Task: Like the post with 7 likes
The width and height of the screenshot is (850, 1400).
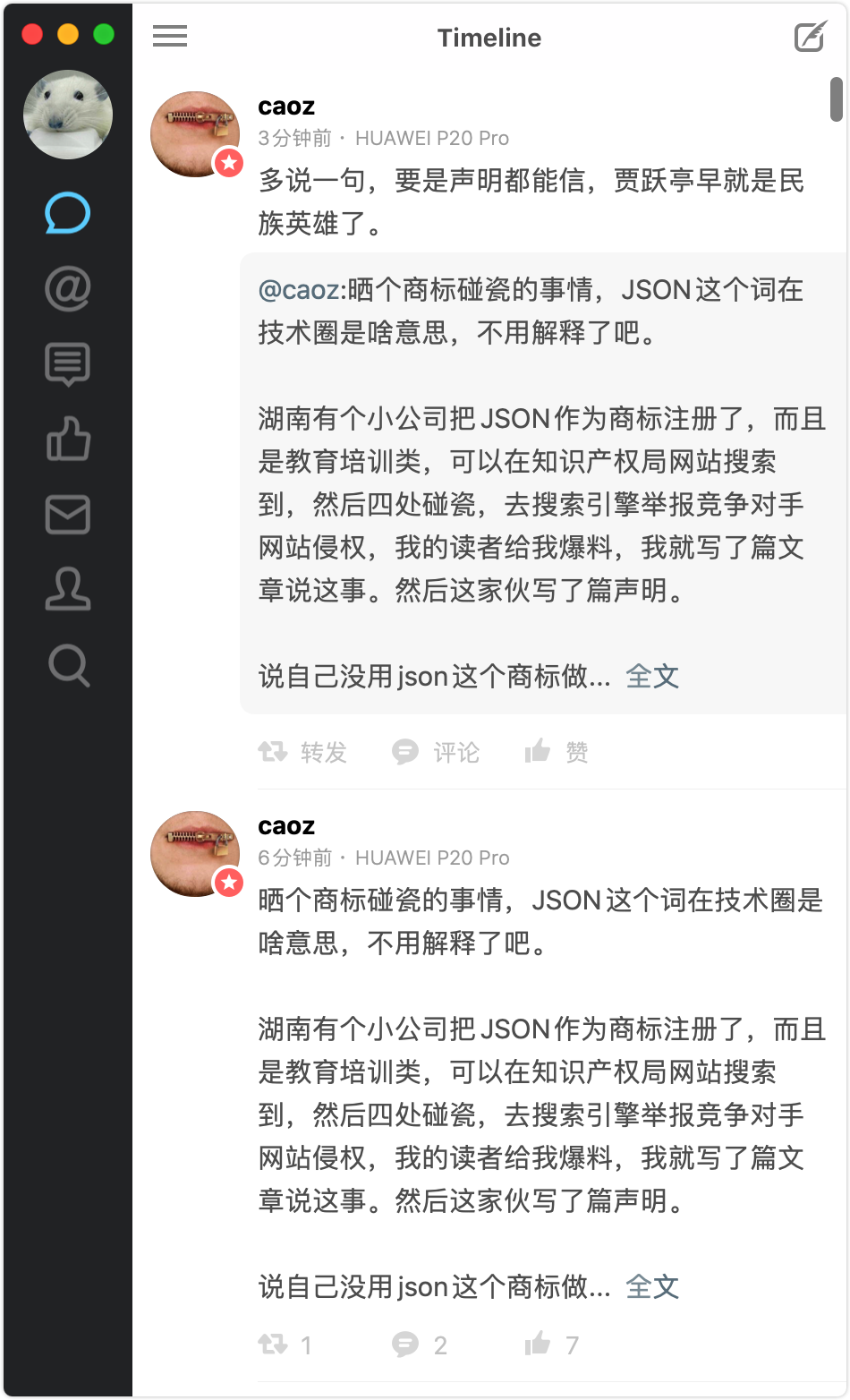Action: tap(551, 1345)
